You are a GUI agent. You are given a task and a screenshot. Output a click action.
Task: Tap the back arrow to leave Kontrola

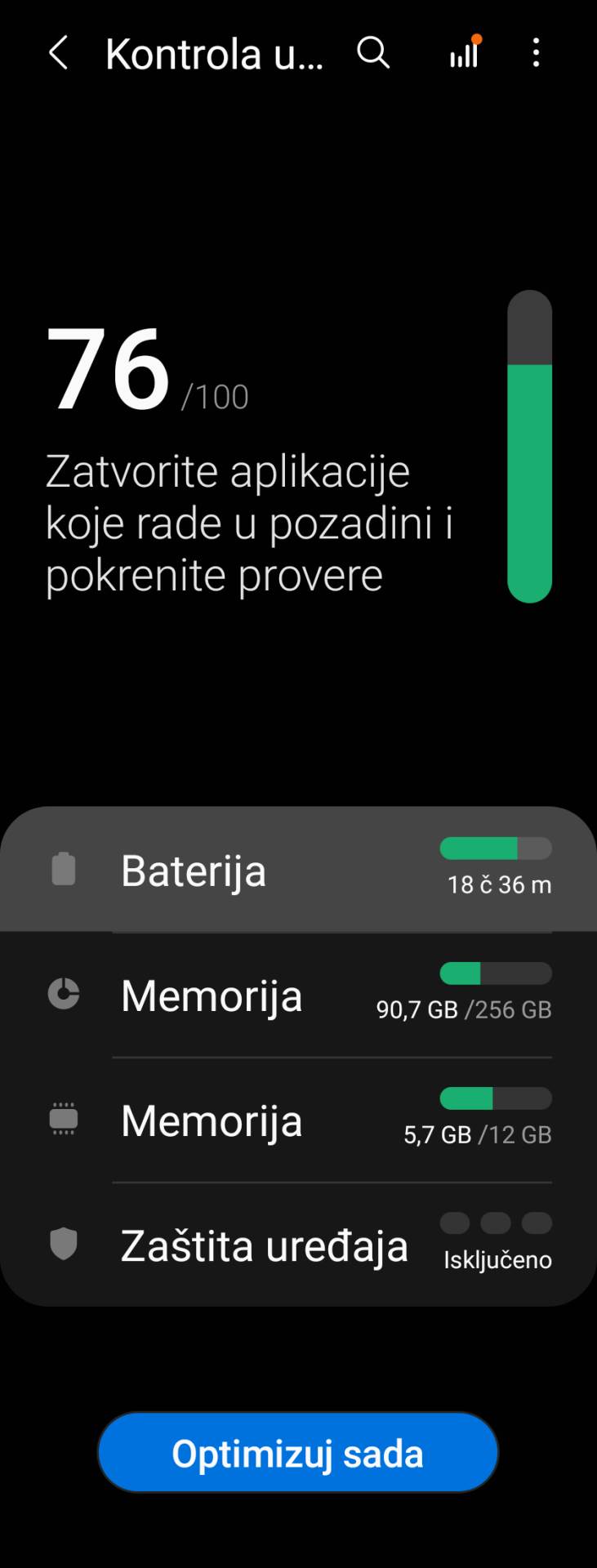point(58,52)
